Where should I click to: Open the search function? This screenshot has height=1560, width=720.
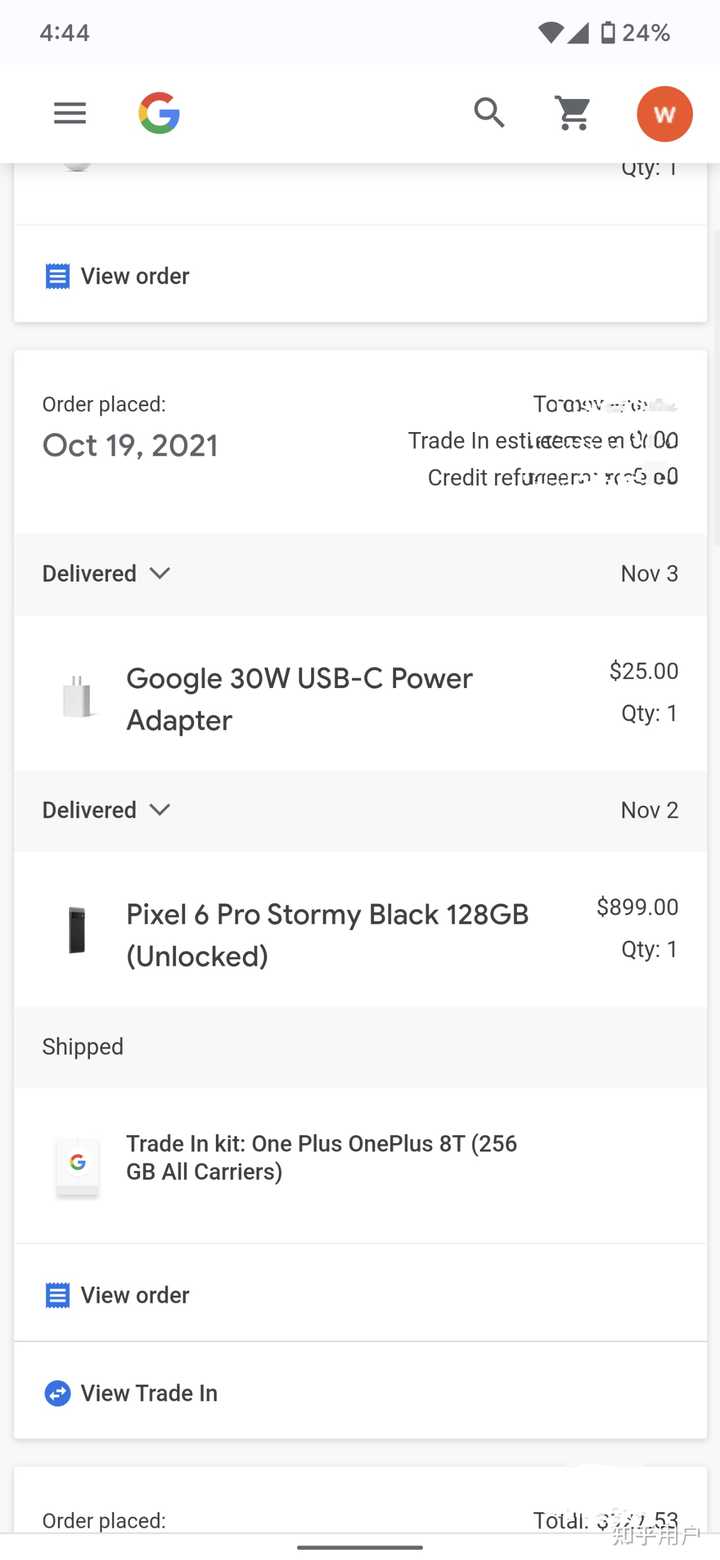(x=489, y=112)
